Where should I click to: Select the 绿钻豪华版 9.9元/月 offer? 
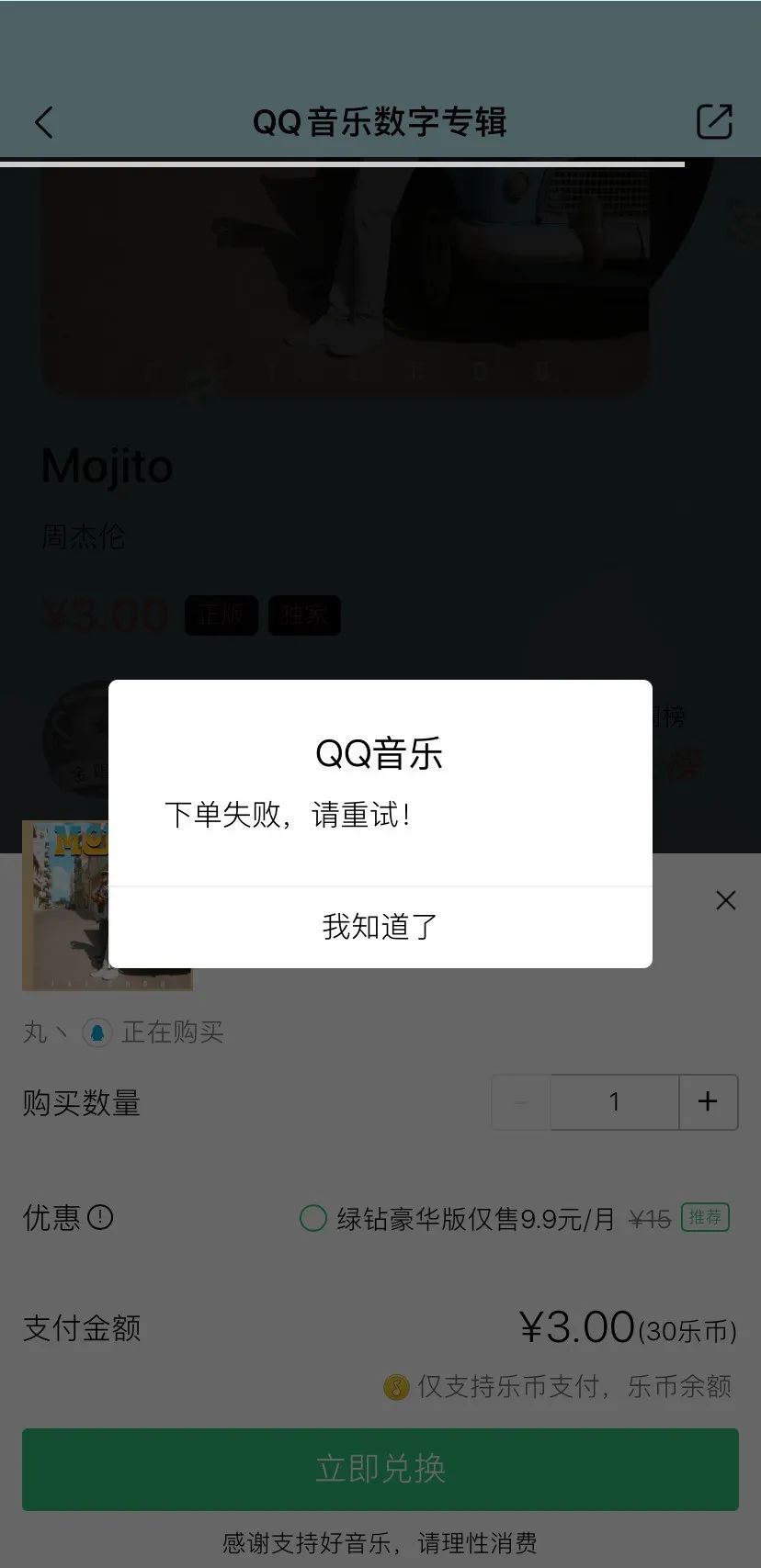313,1218
